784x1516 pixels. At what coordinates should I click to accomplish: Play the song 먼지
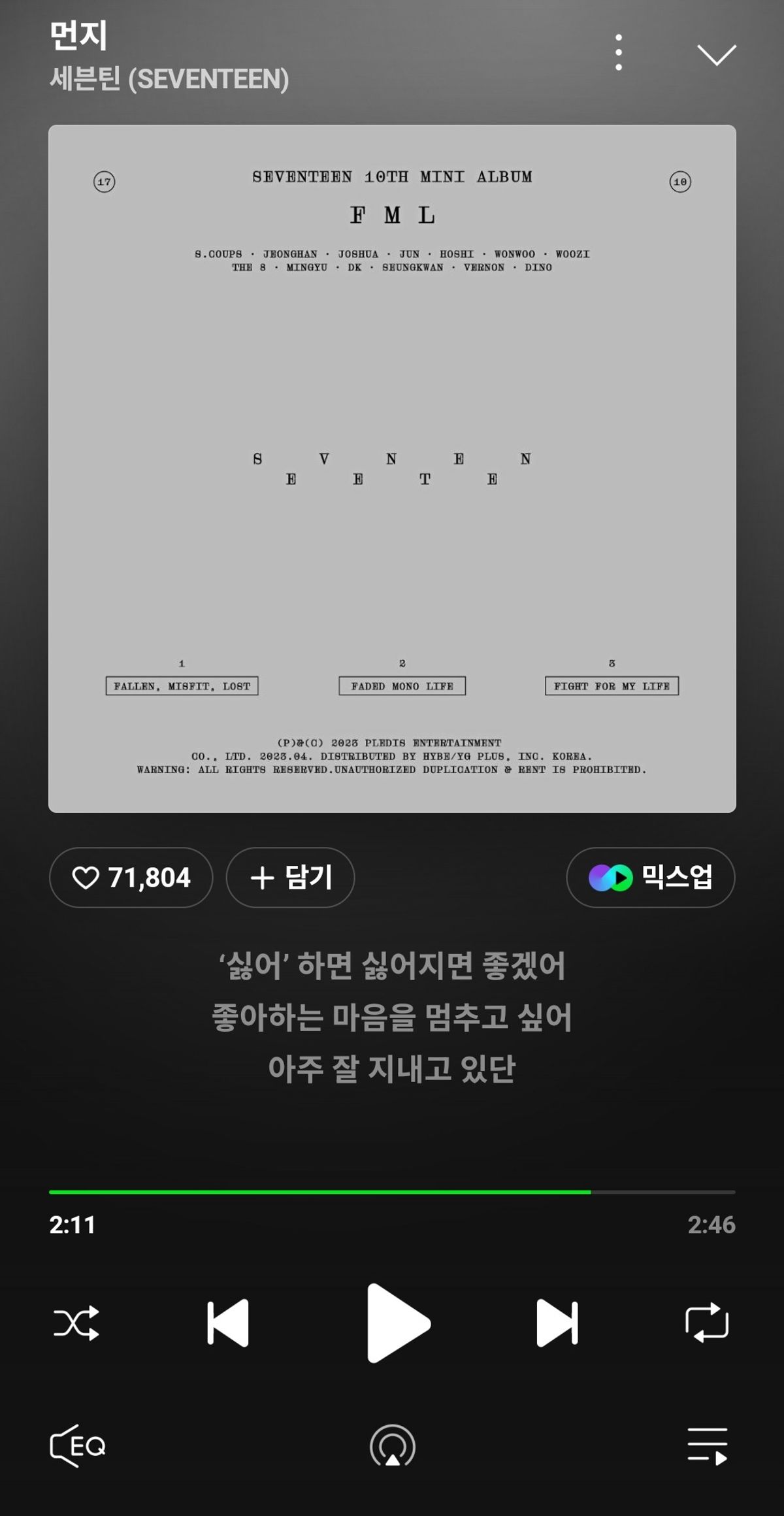(394, 1323)
